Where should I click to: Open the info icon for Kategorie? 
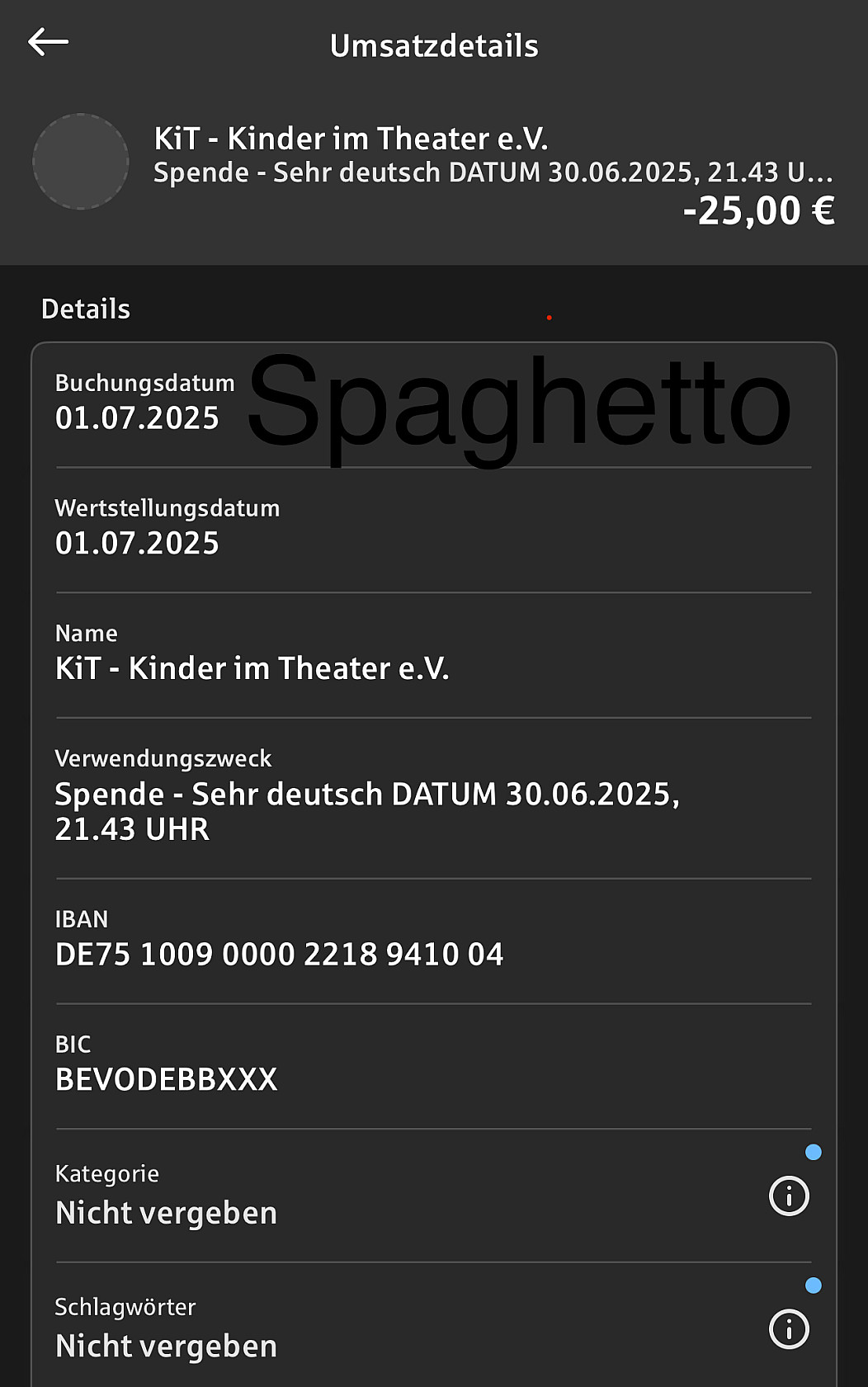coord(789,1196)
